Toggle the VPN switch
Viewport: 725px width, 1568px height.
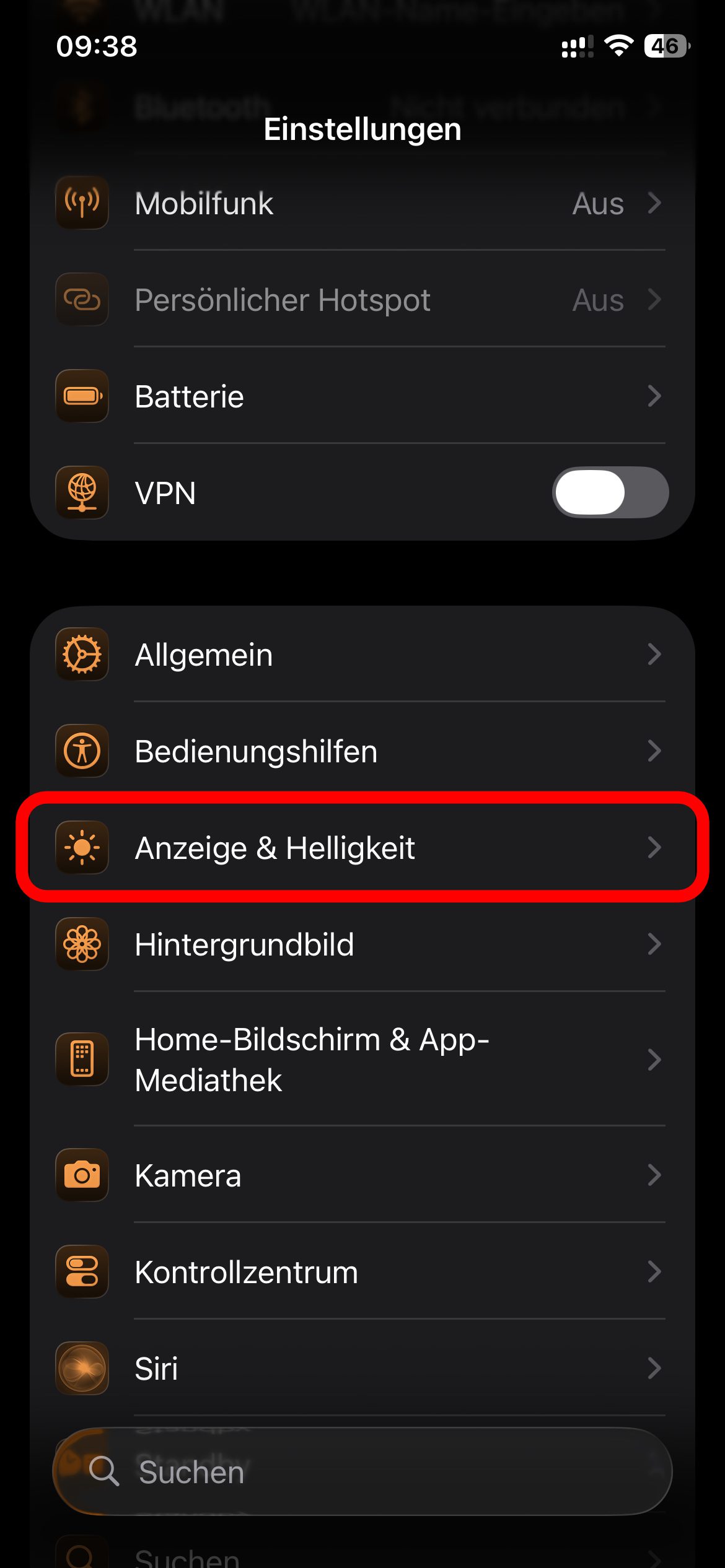point(610,493)
